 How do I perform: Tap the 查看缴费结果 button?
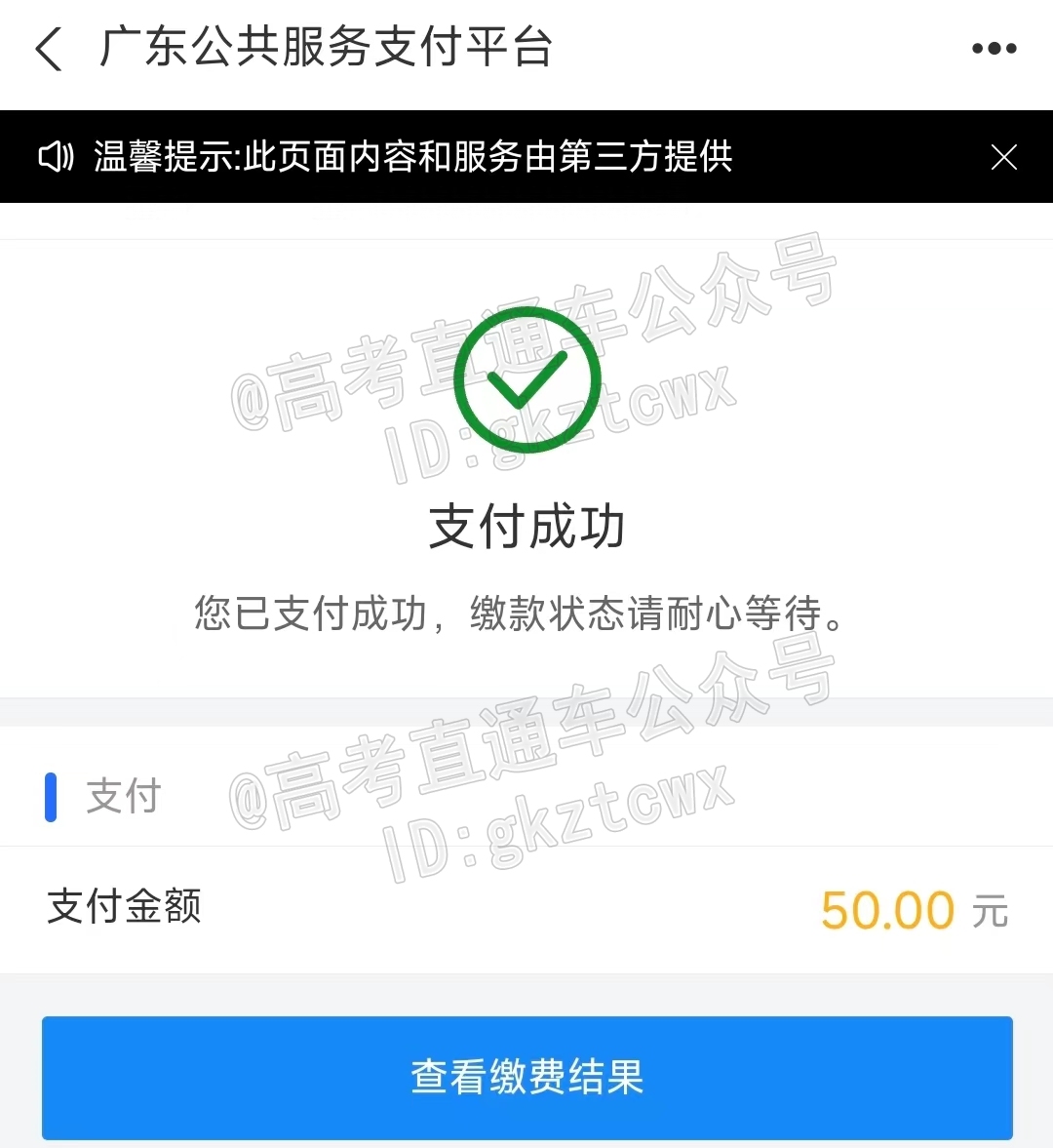526,1077
